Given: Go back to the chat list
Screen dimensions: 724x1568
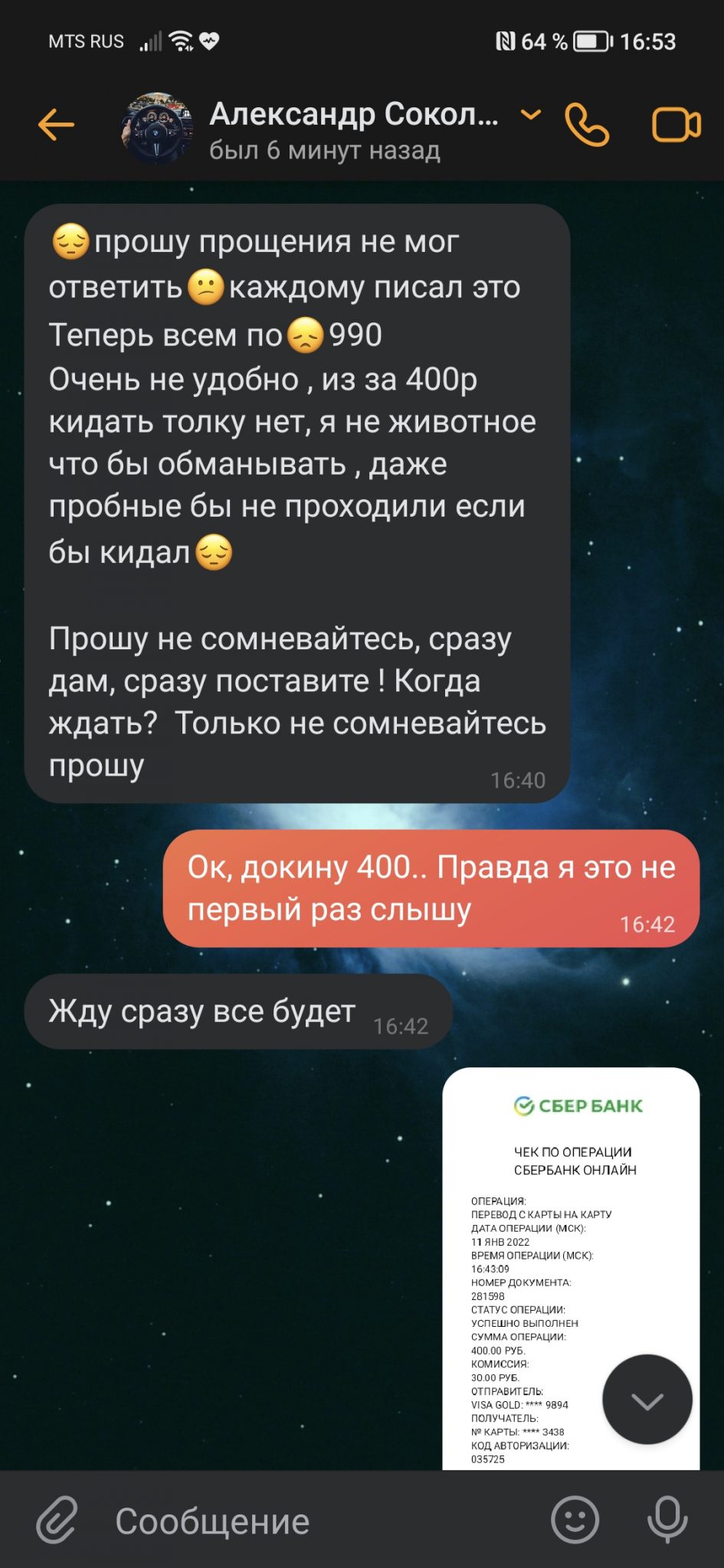Looking at the screenshot, I should 56,125.
